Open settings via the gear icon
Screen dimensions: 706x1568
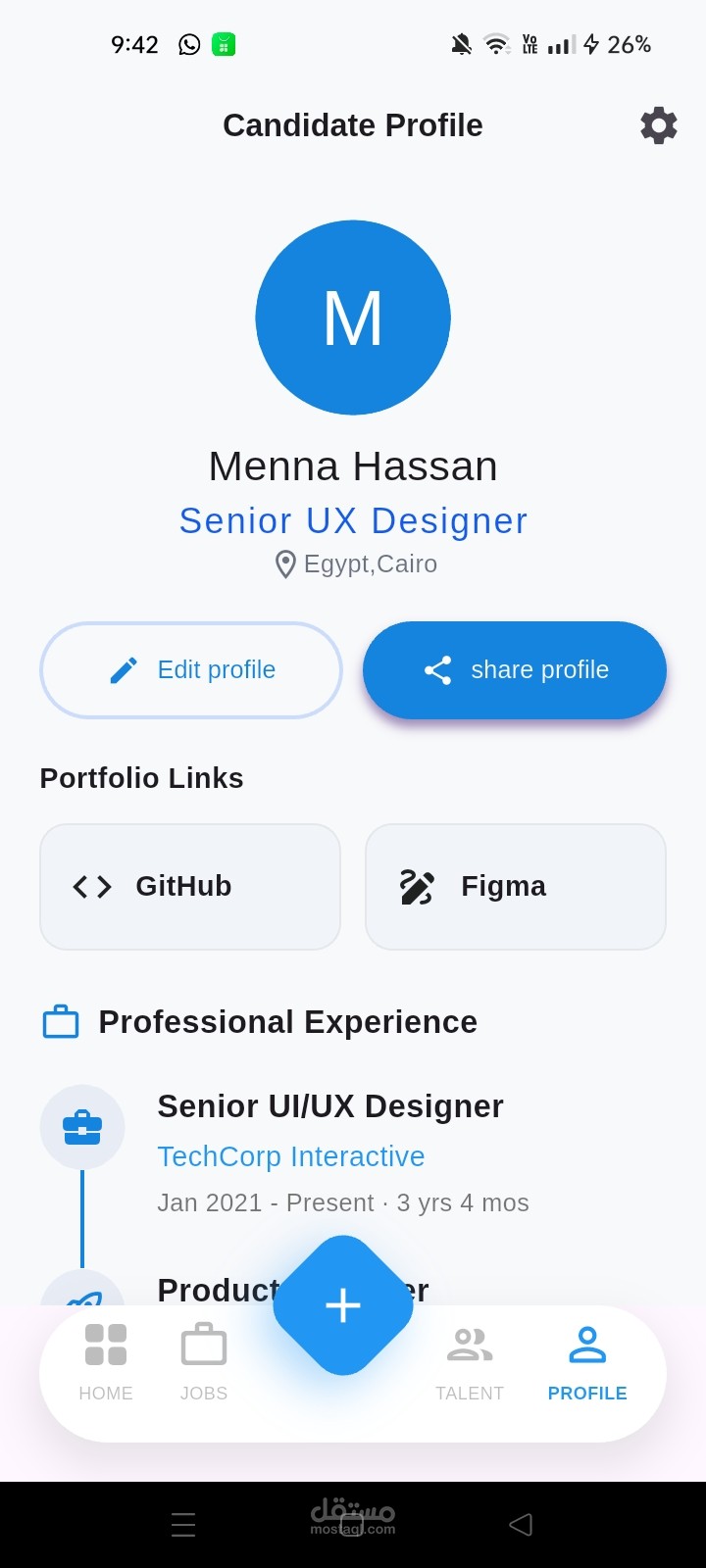(658, 125)
